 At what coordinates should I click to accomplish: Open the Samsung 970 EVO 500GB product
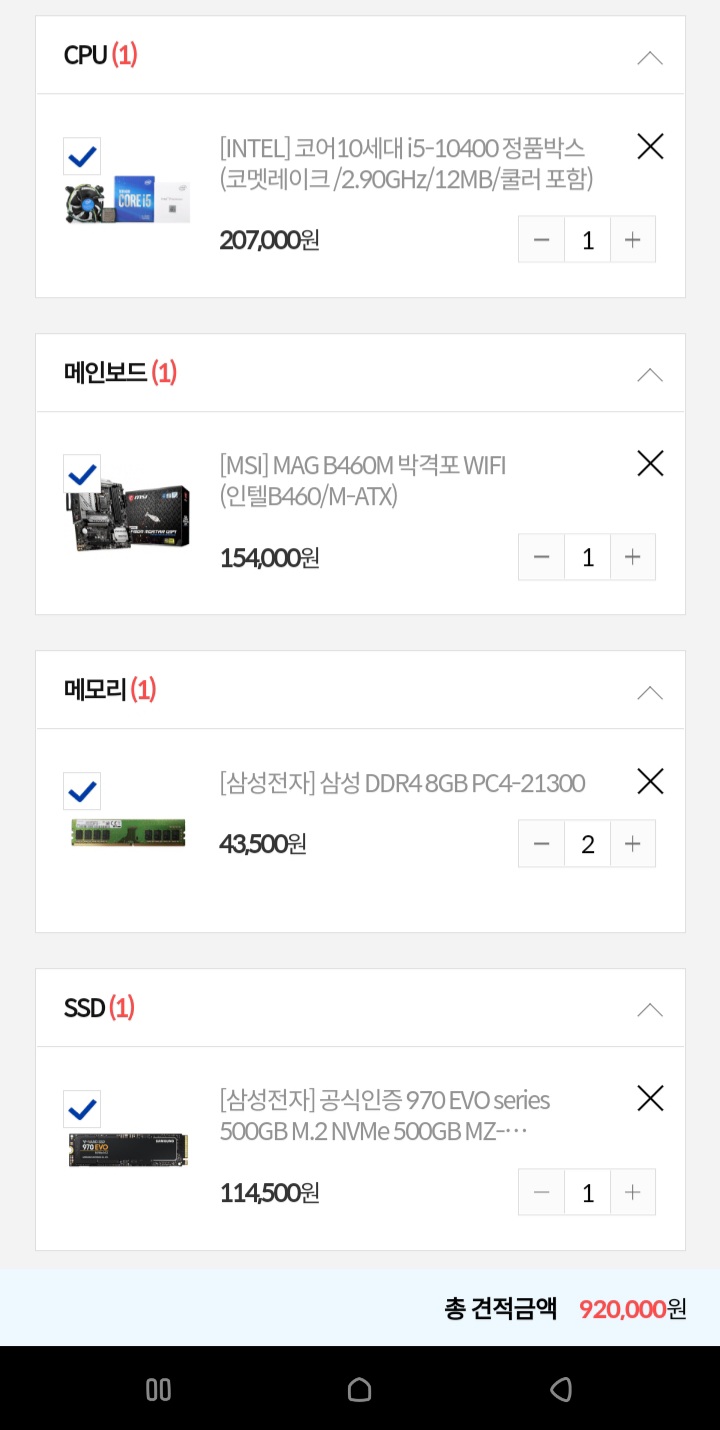(385, 1115)
